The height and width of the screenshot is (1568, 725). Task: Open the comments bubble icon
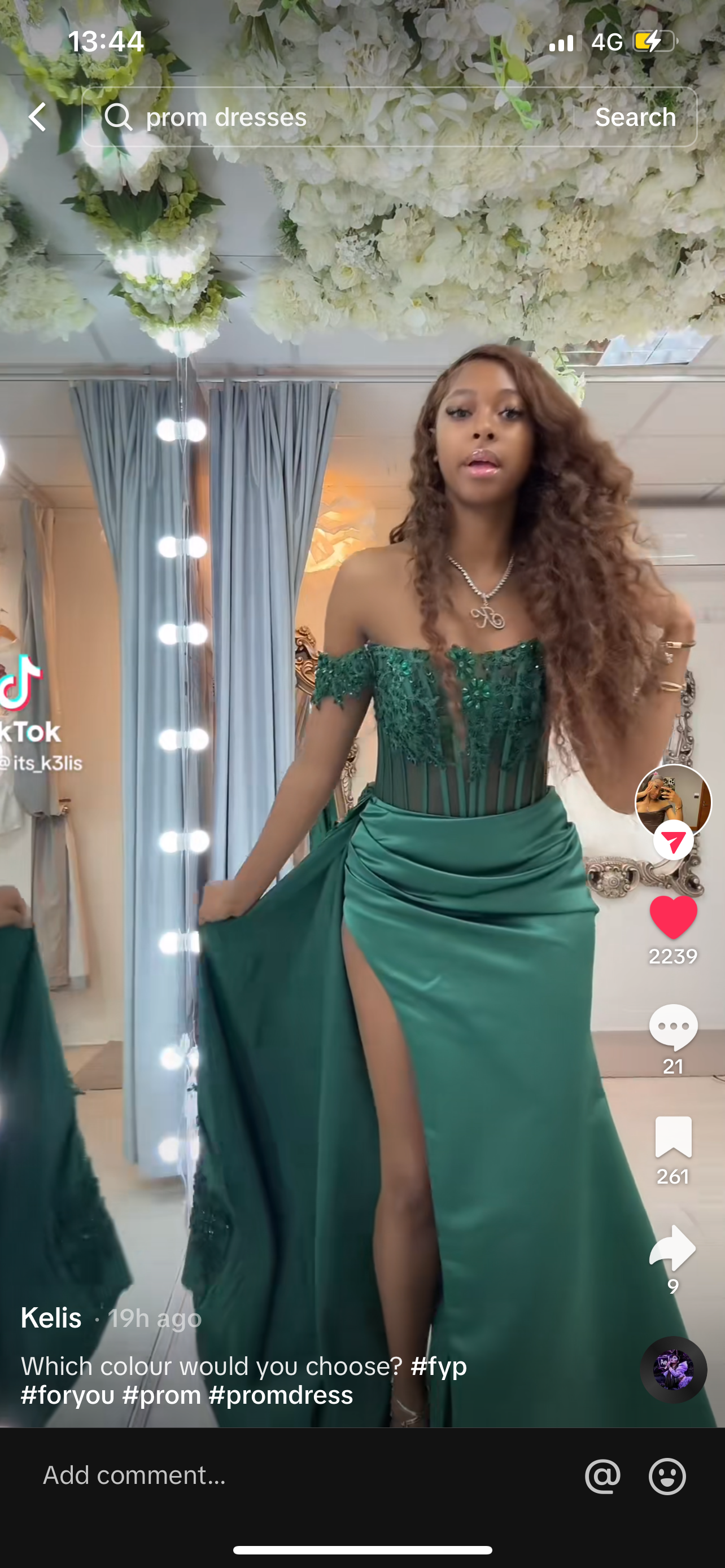coord(672,1027)
